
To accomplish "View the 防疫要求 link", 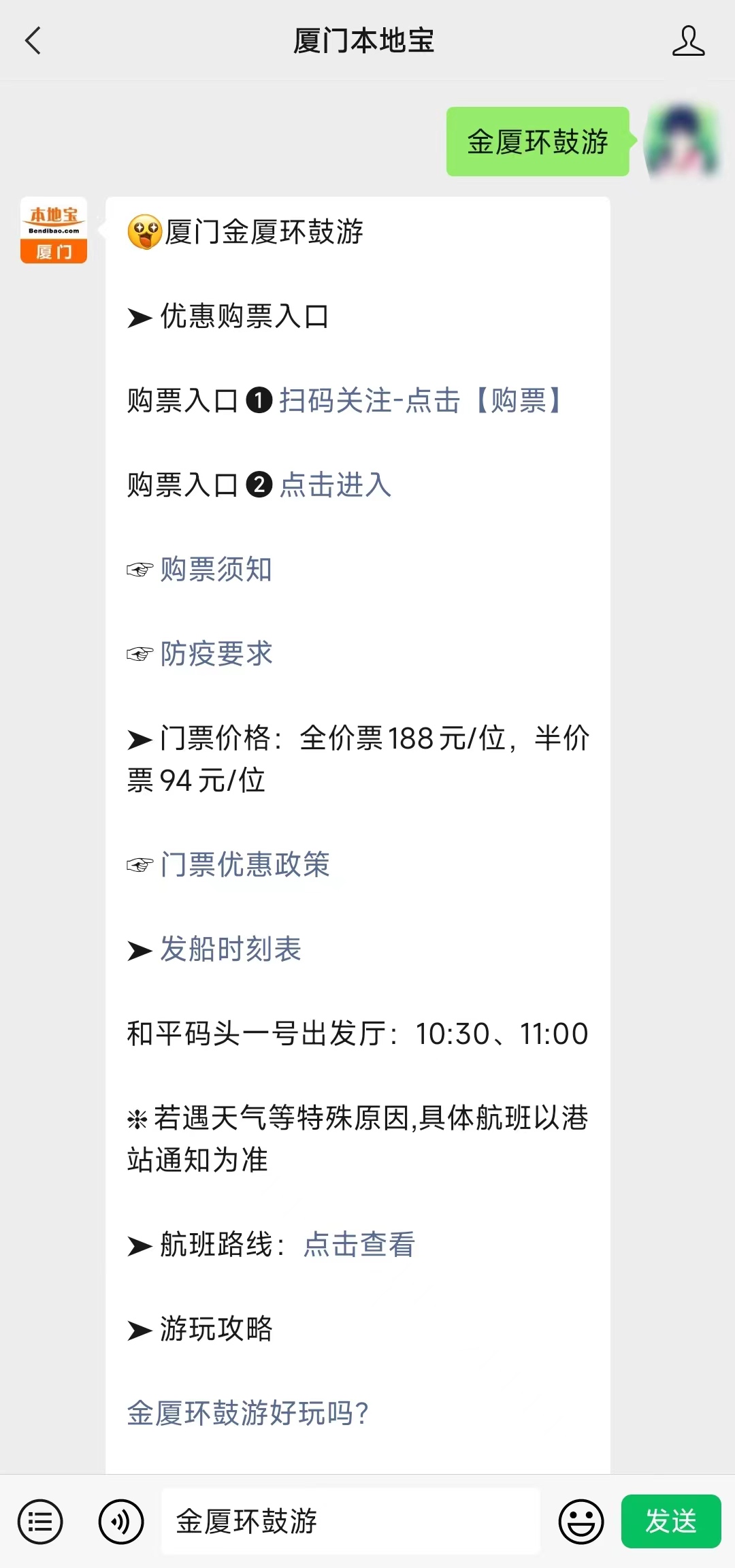I will pos(216,653).
